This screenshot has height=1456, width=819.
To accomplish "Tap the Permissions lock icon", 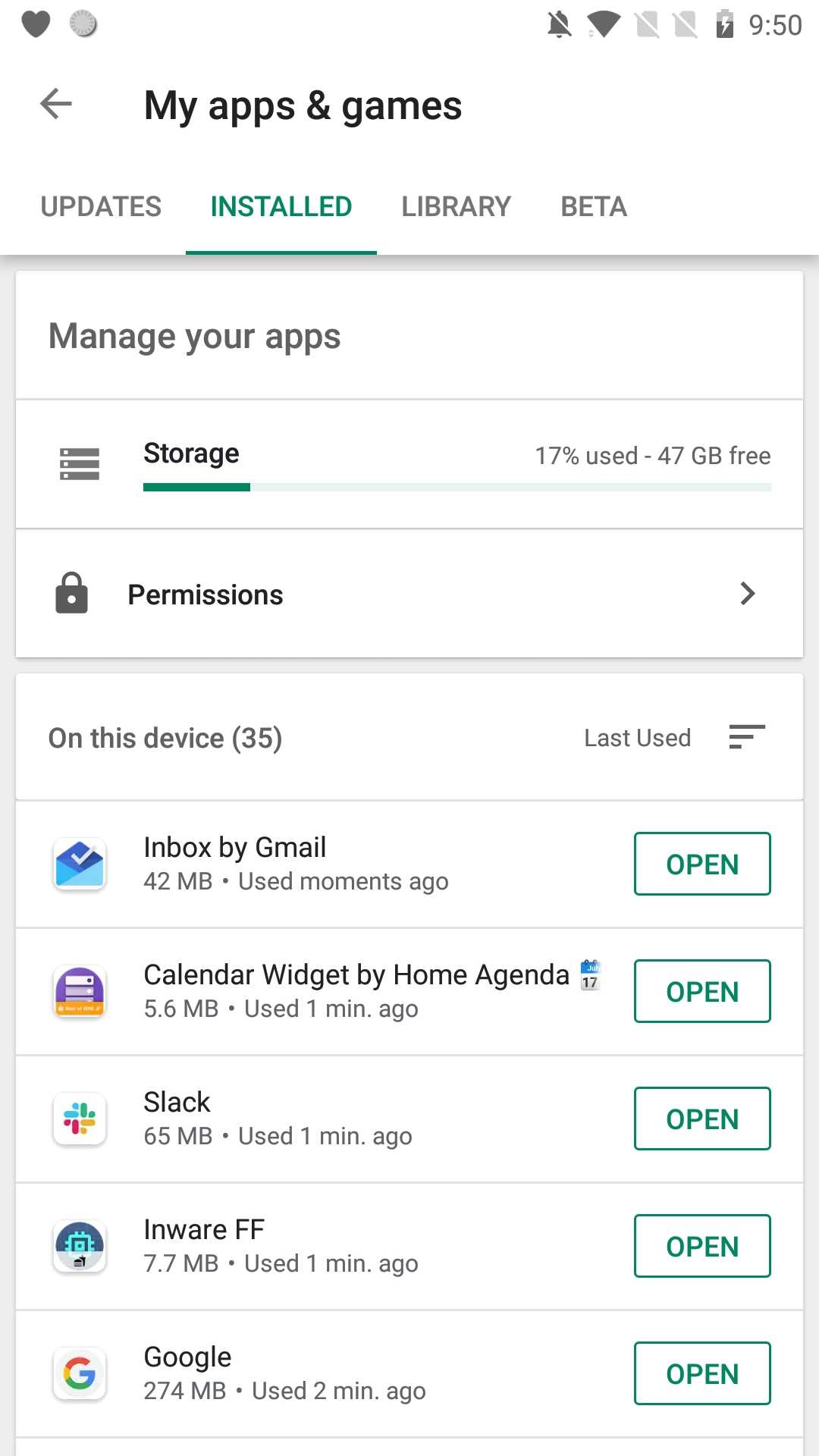I will pyautogui.click(x=71, y=594).
